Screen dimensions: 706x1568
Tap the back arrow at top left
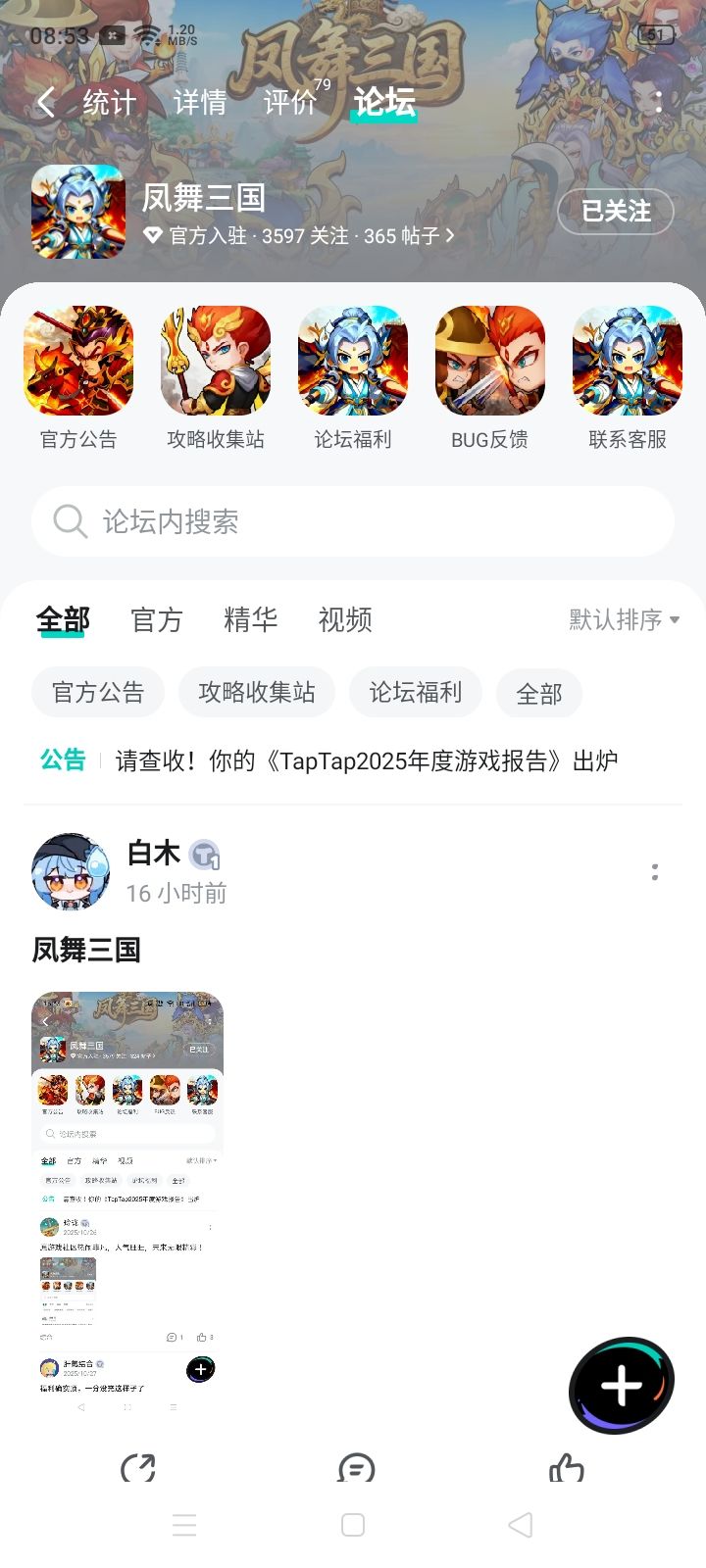(44, 101)
